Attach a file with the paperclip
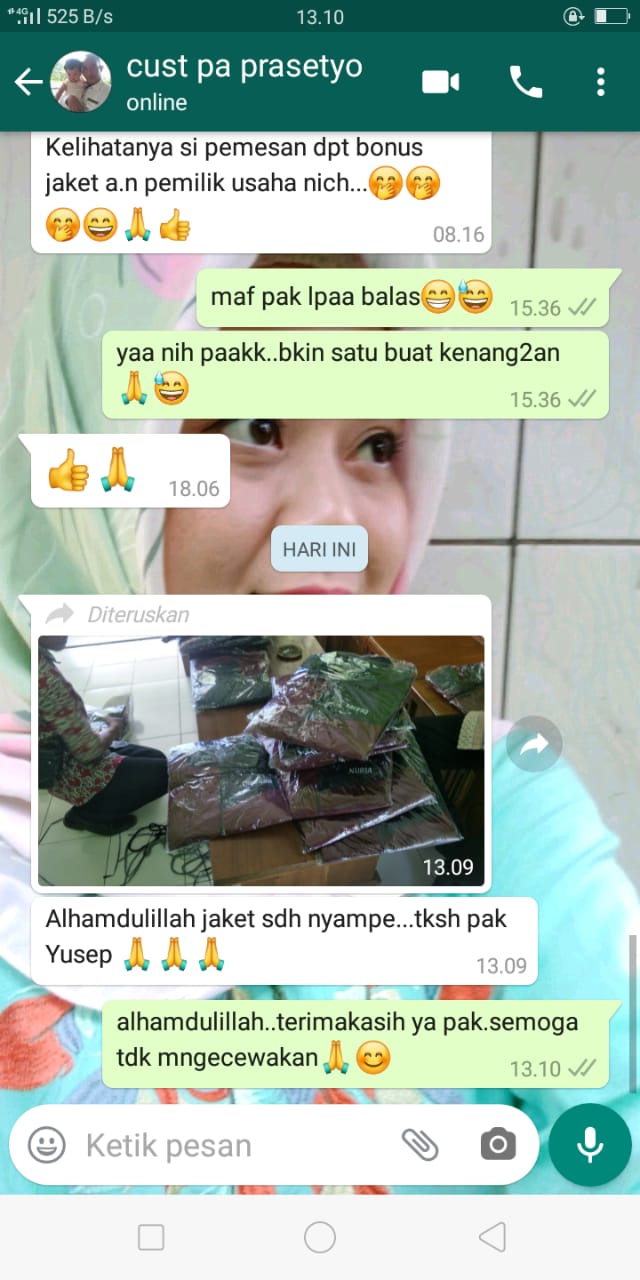This screenshot has height=1280, width=640. click(x=421, y=1144)
